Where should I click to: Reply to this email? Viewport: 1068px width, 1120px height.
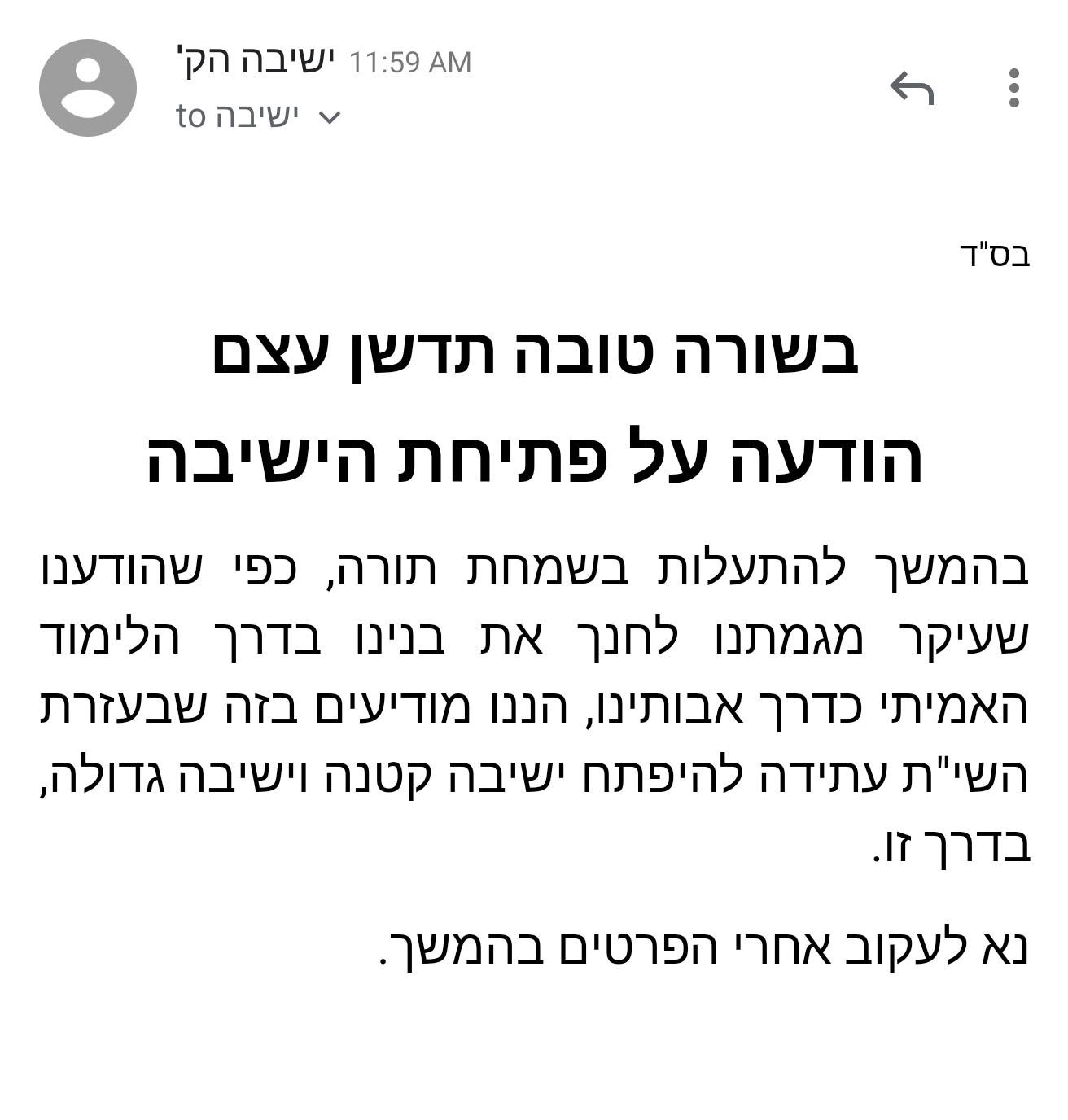pyautogui.click(x=912, y=88)
